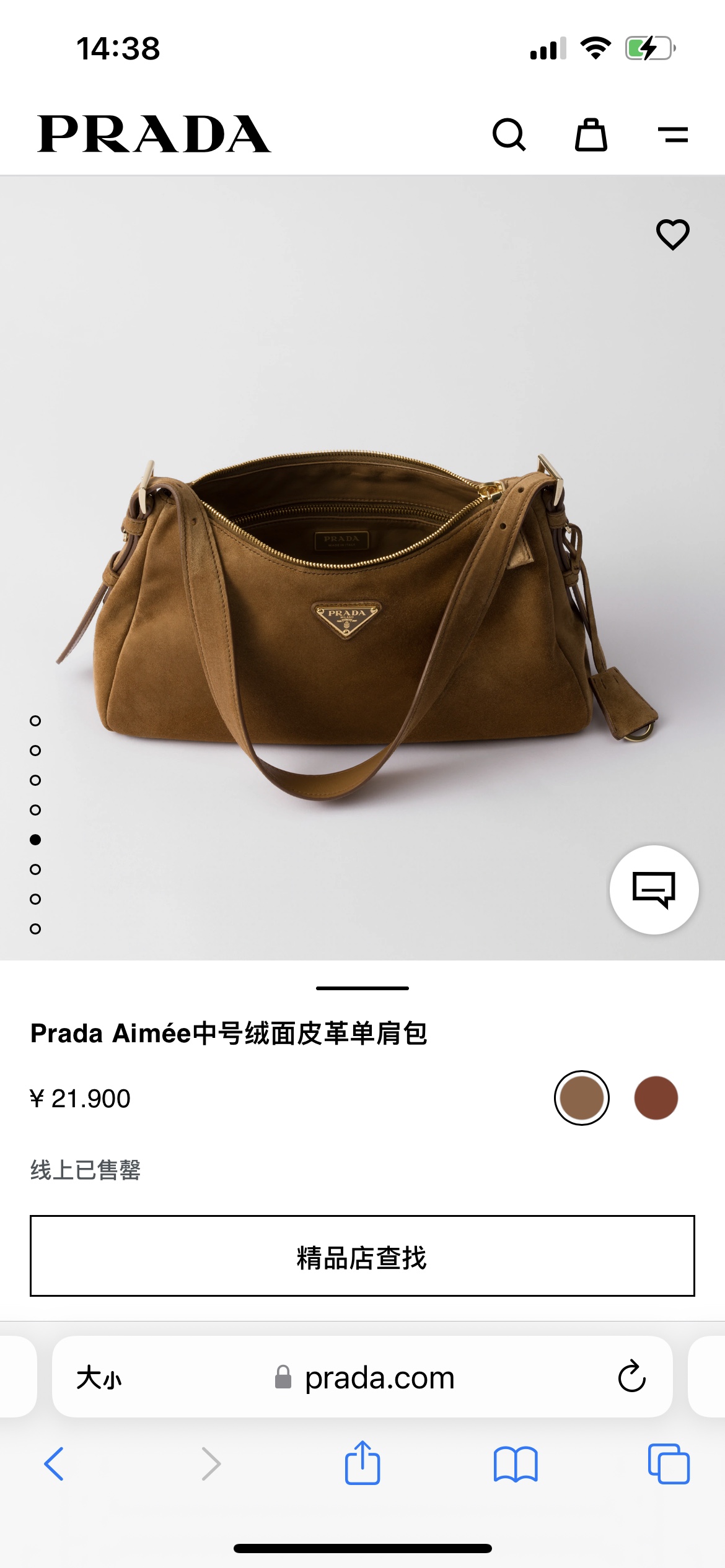The width and height of the screenshot is (725, 1568).
Task: Tap the prada.com address bar
Action: [x=379, y=1378]
